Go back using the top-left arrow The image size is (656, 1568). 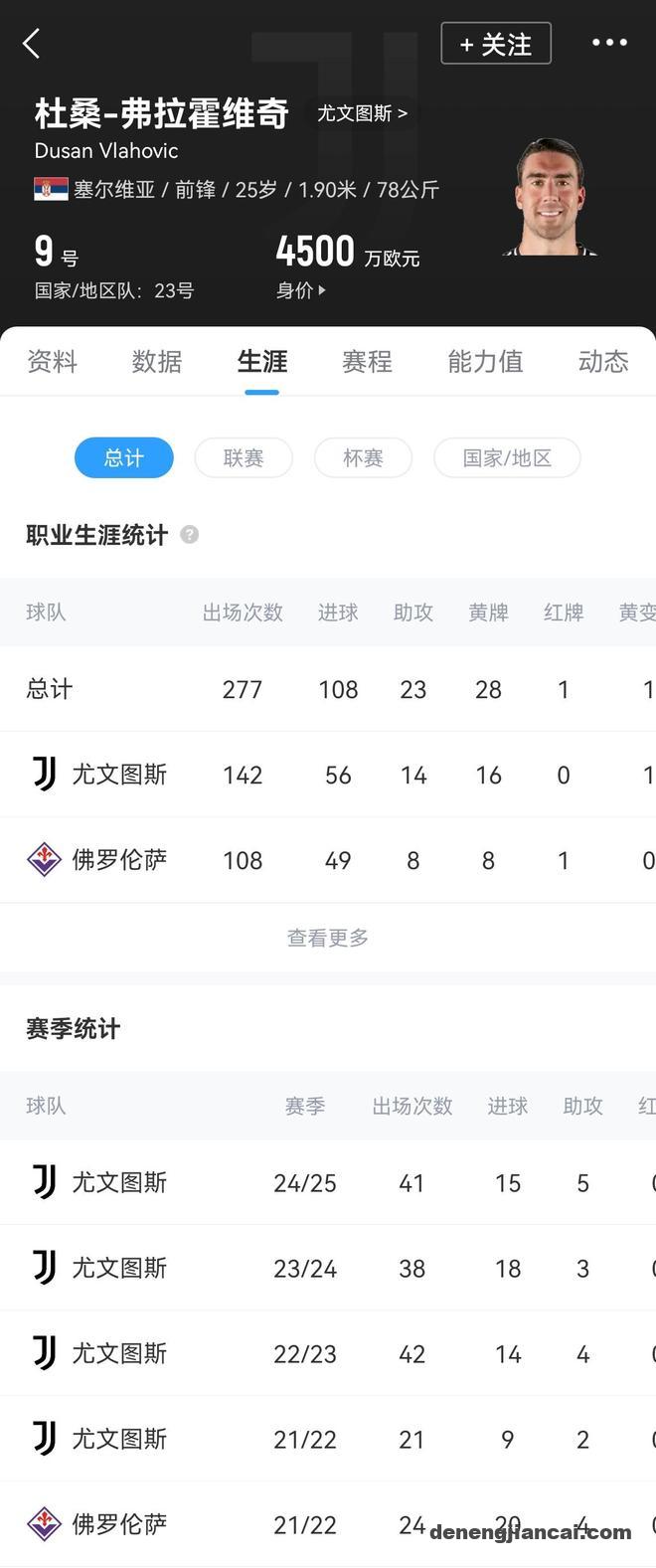pyautogui.click(x=32, y=44)
